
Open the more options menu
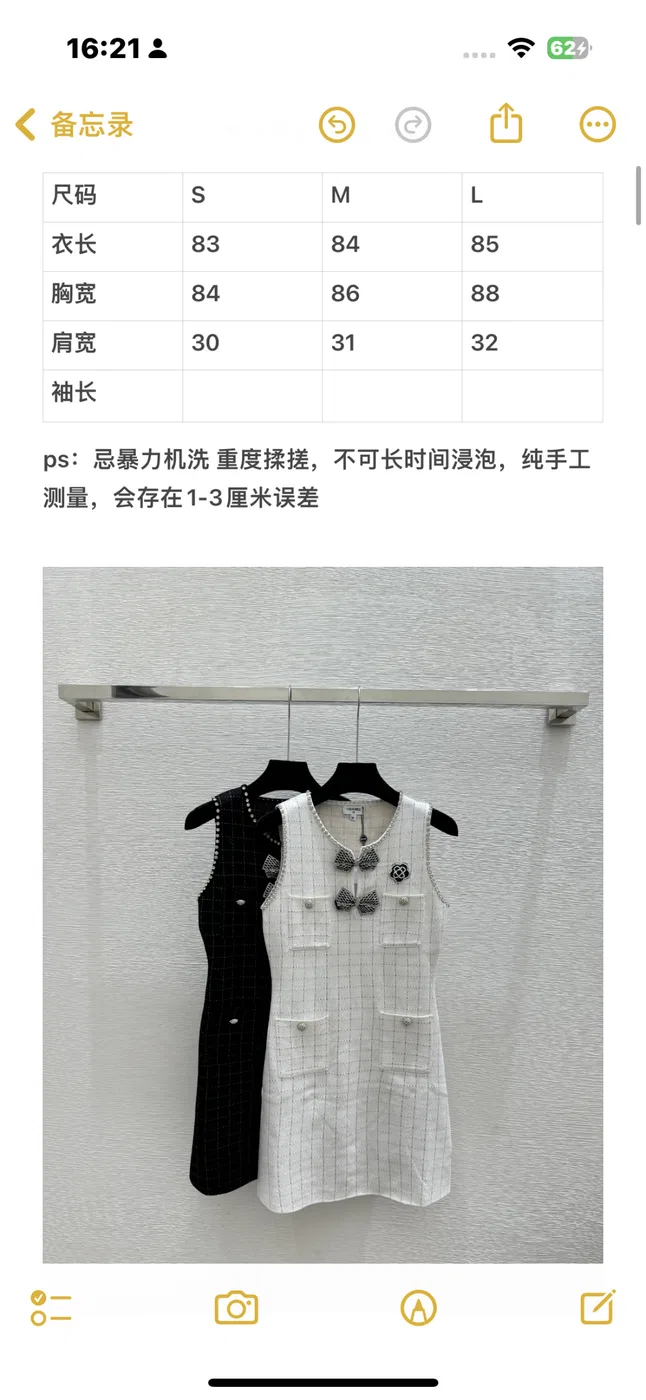[x=598, y=125]
